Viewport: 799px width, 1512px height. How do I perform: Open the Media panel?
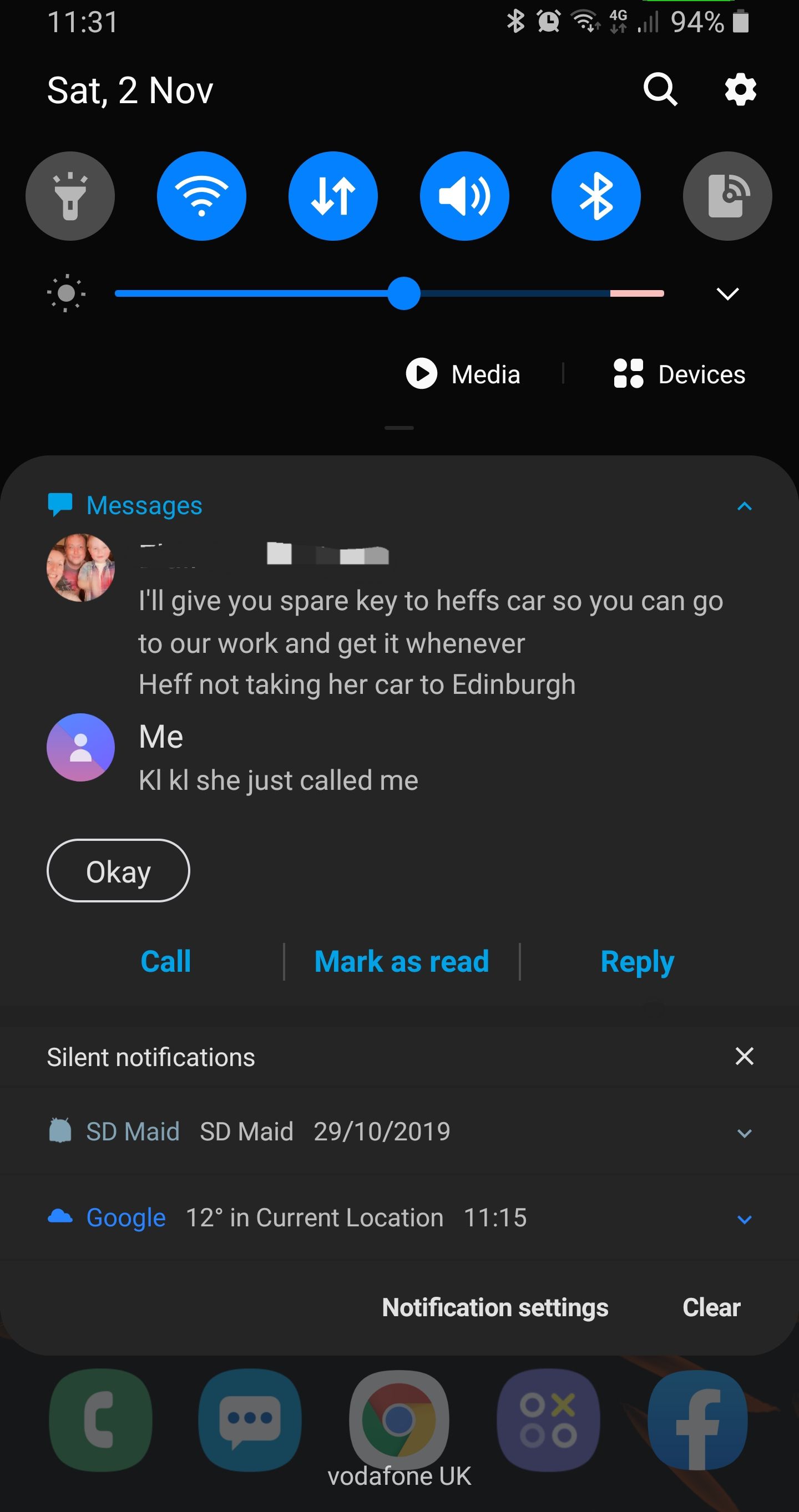(x=464, y=374)
